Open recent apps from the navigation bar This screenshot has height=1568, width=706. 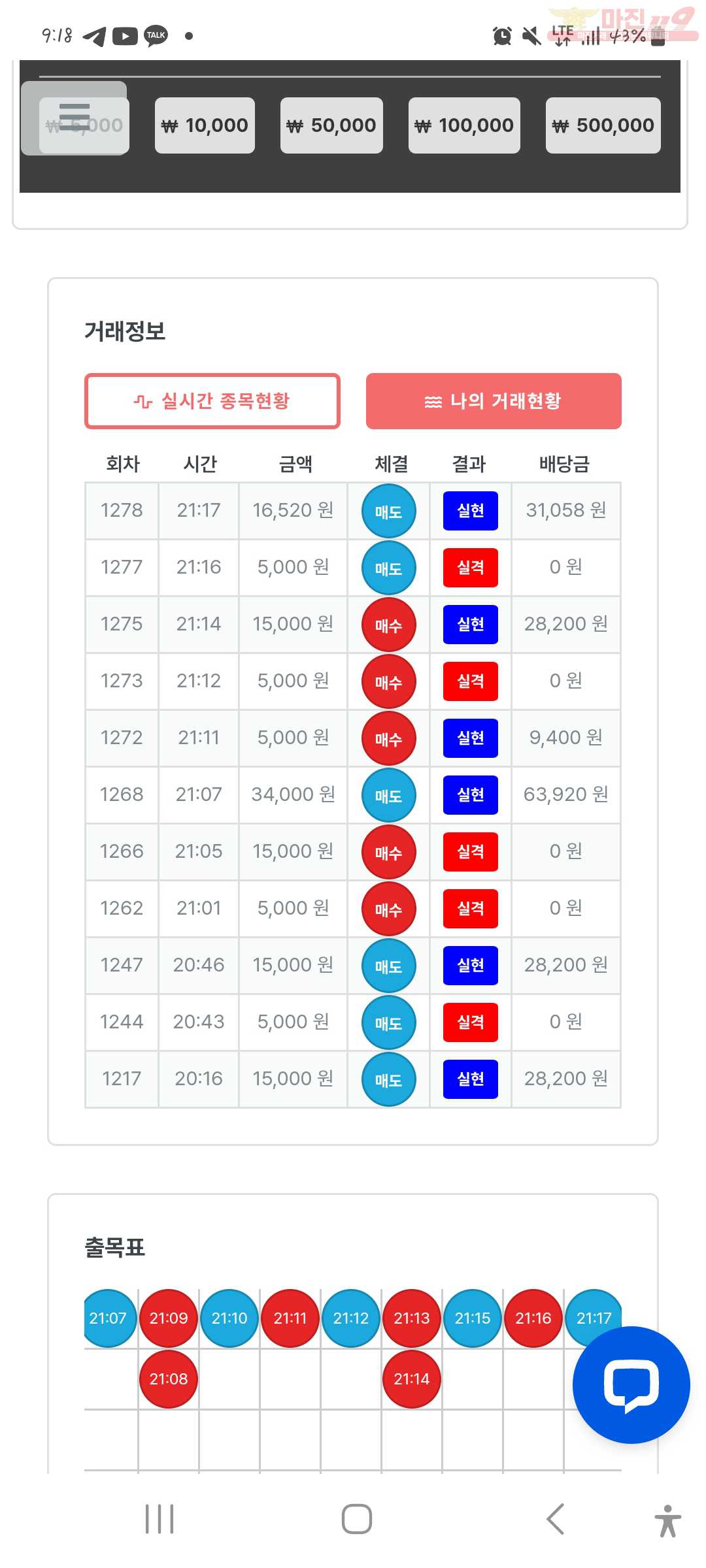click(x=160, y=1518)
